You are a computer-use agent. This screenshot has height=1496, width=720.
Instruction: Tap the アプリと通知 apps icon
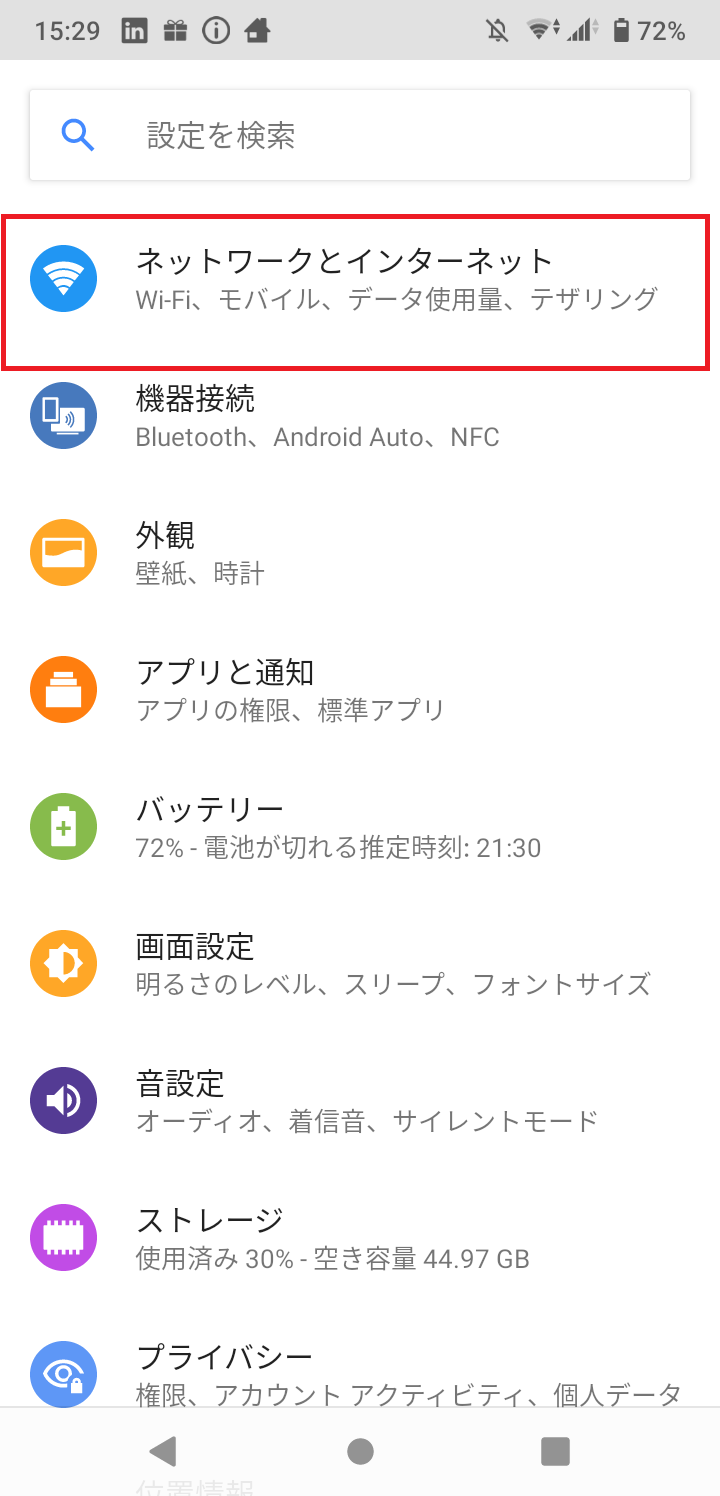tap(63, 689)
